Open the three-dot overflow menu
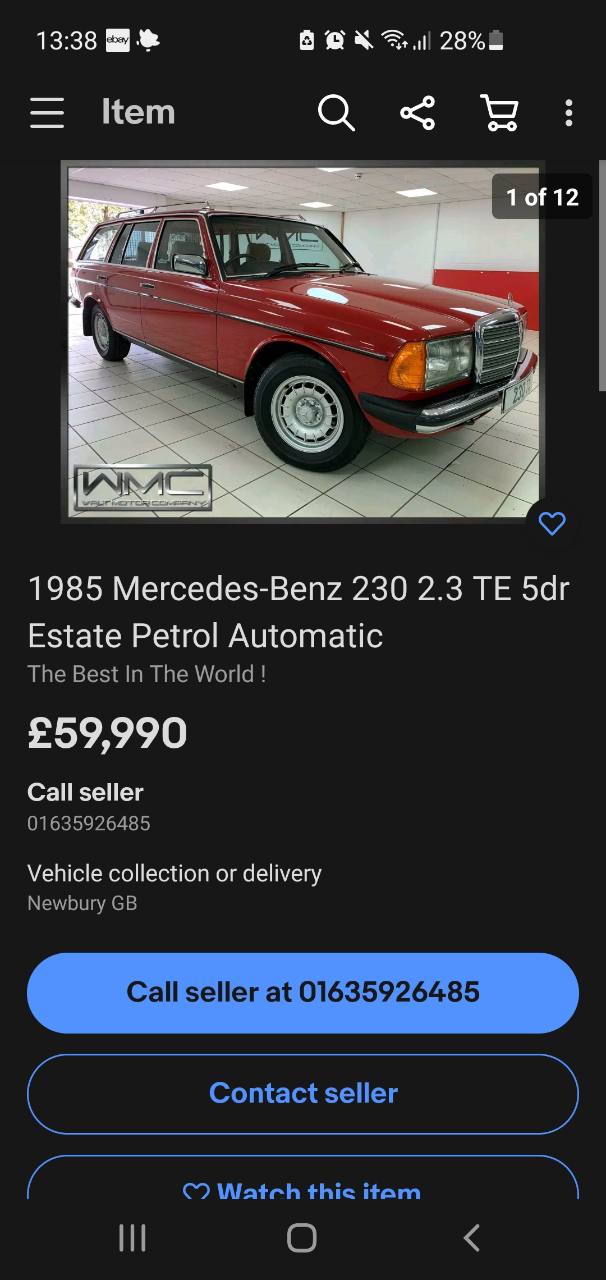Screen dimensions: 606x1280 pyautogui.click(x=568, y=112)
